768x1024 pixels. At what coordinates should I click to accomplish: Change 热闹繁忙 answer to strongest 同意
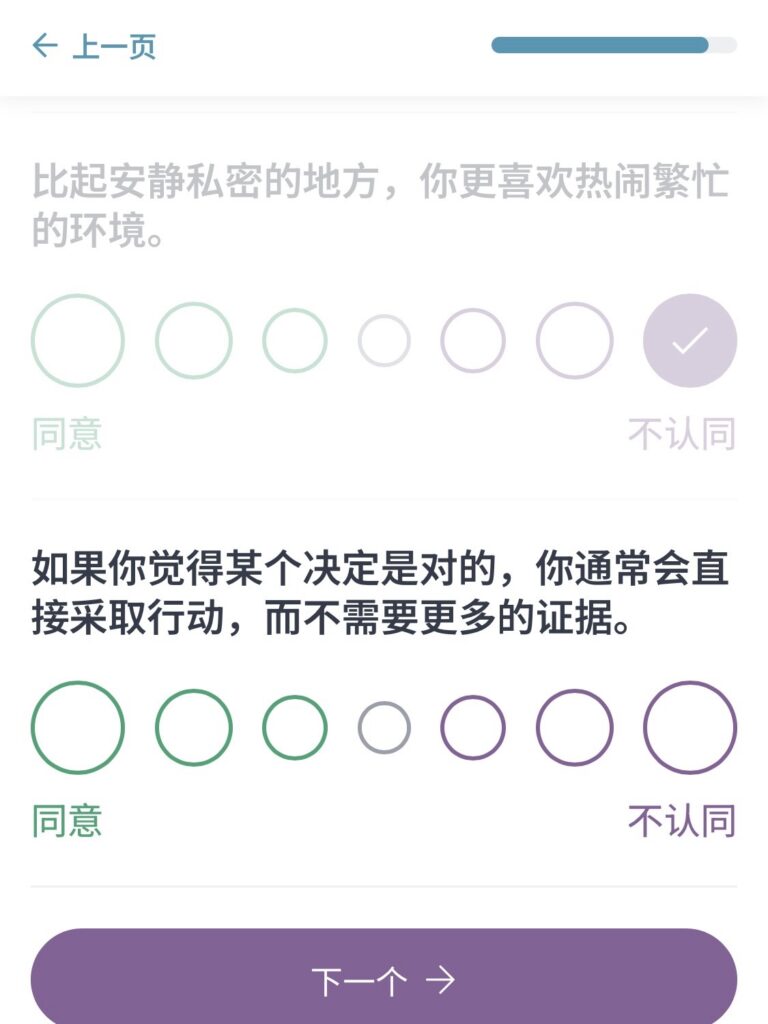78,341
